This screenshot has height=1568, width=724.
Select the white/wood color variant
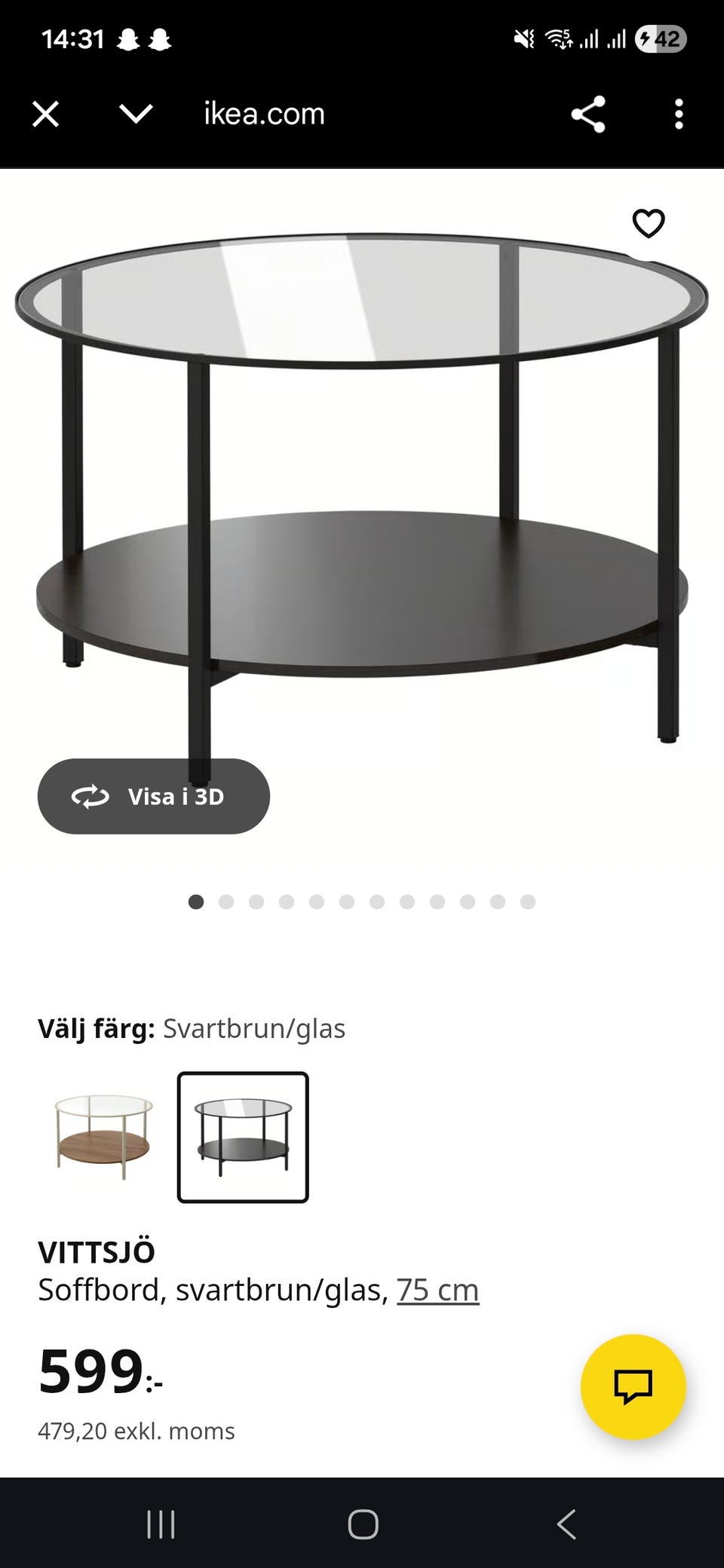coord(103,1137)
